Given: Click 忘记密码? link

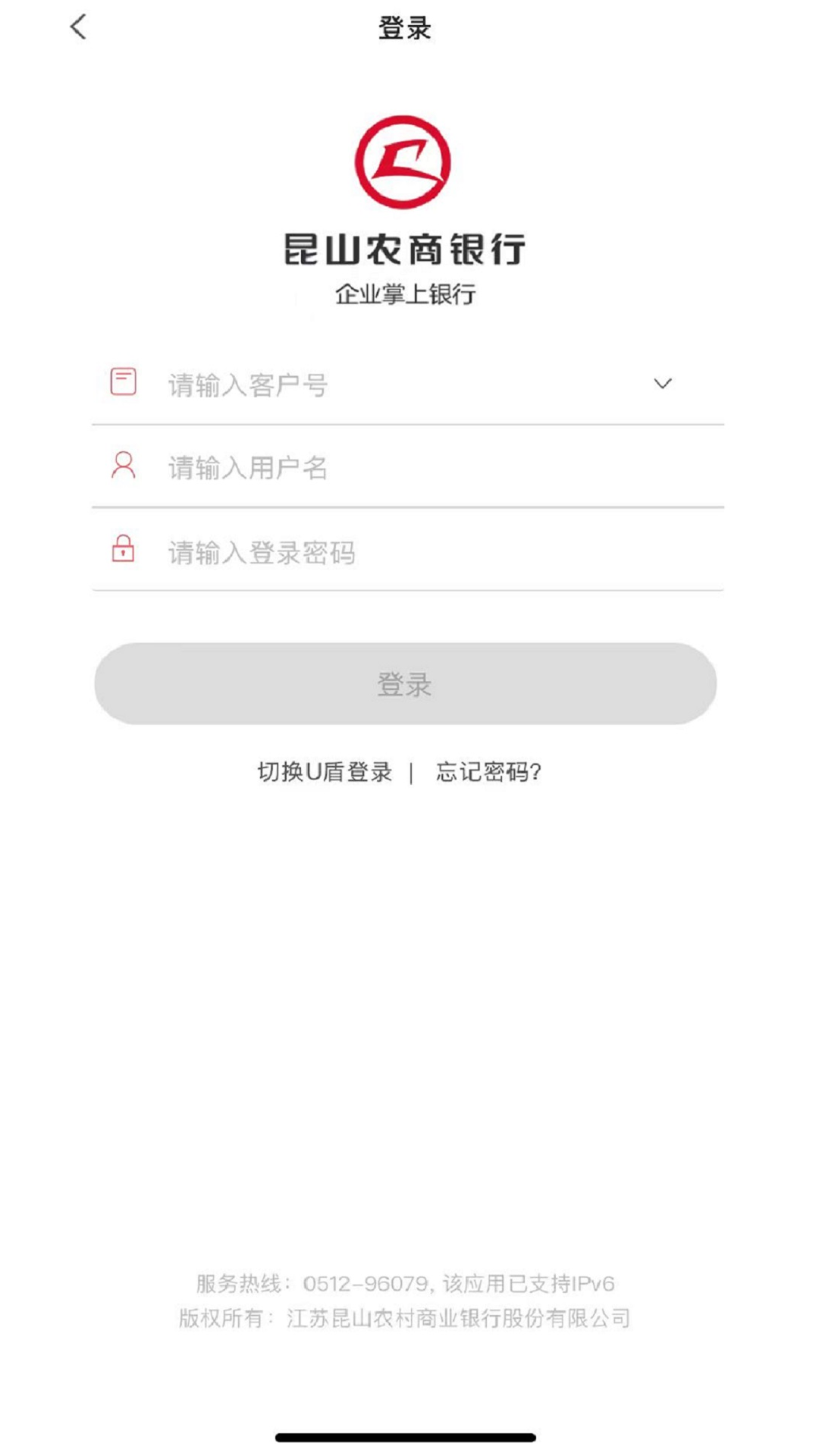Looking at the screenshot, I should pos(488,772).
